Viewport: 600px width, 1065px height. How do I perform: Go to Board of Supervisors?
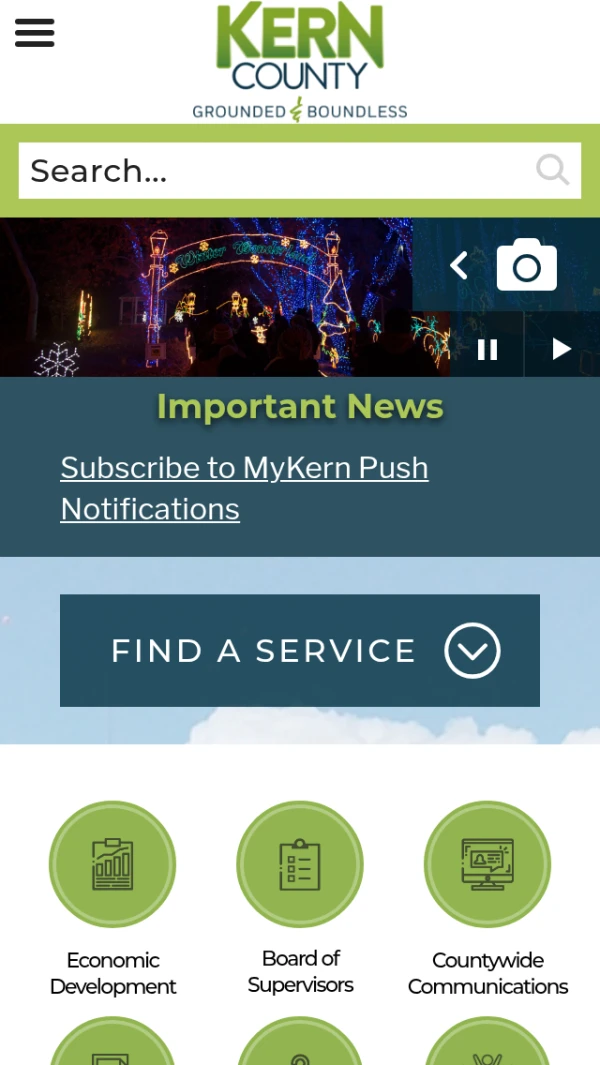[x=300, y=865]
